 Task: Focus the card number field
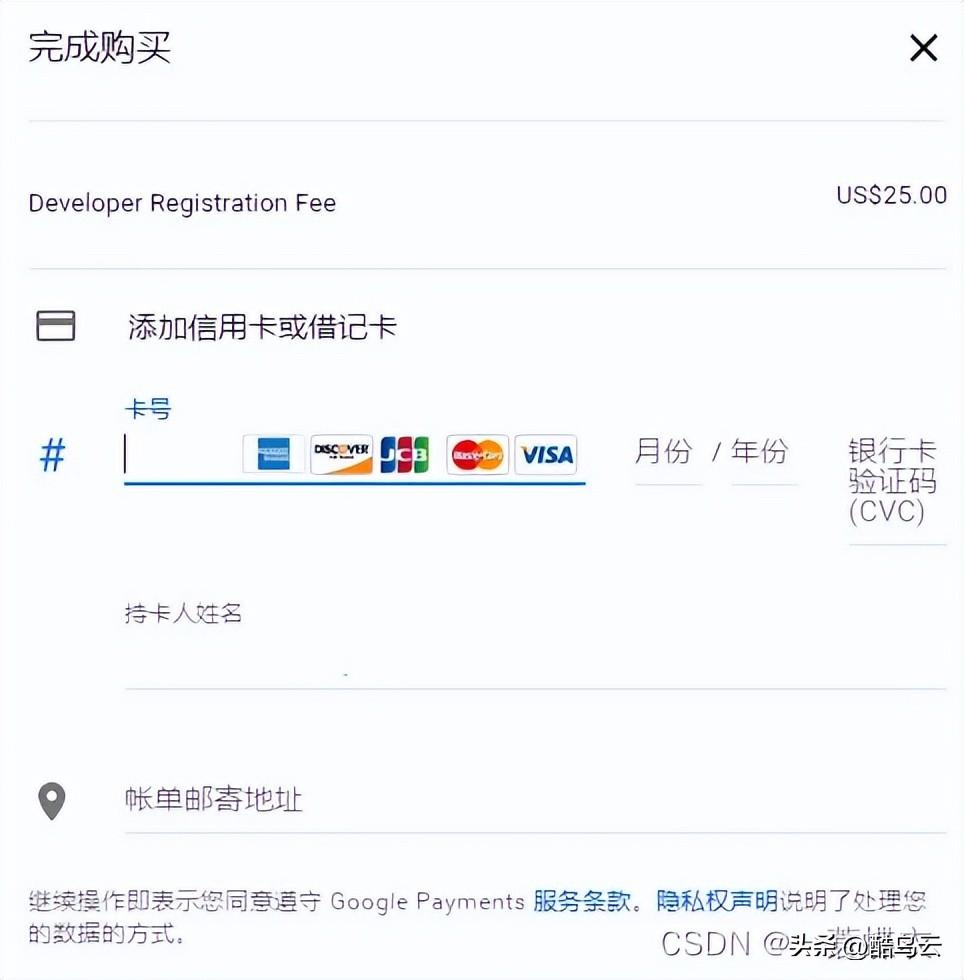pyautogui.click(x=180, y=456)
